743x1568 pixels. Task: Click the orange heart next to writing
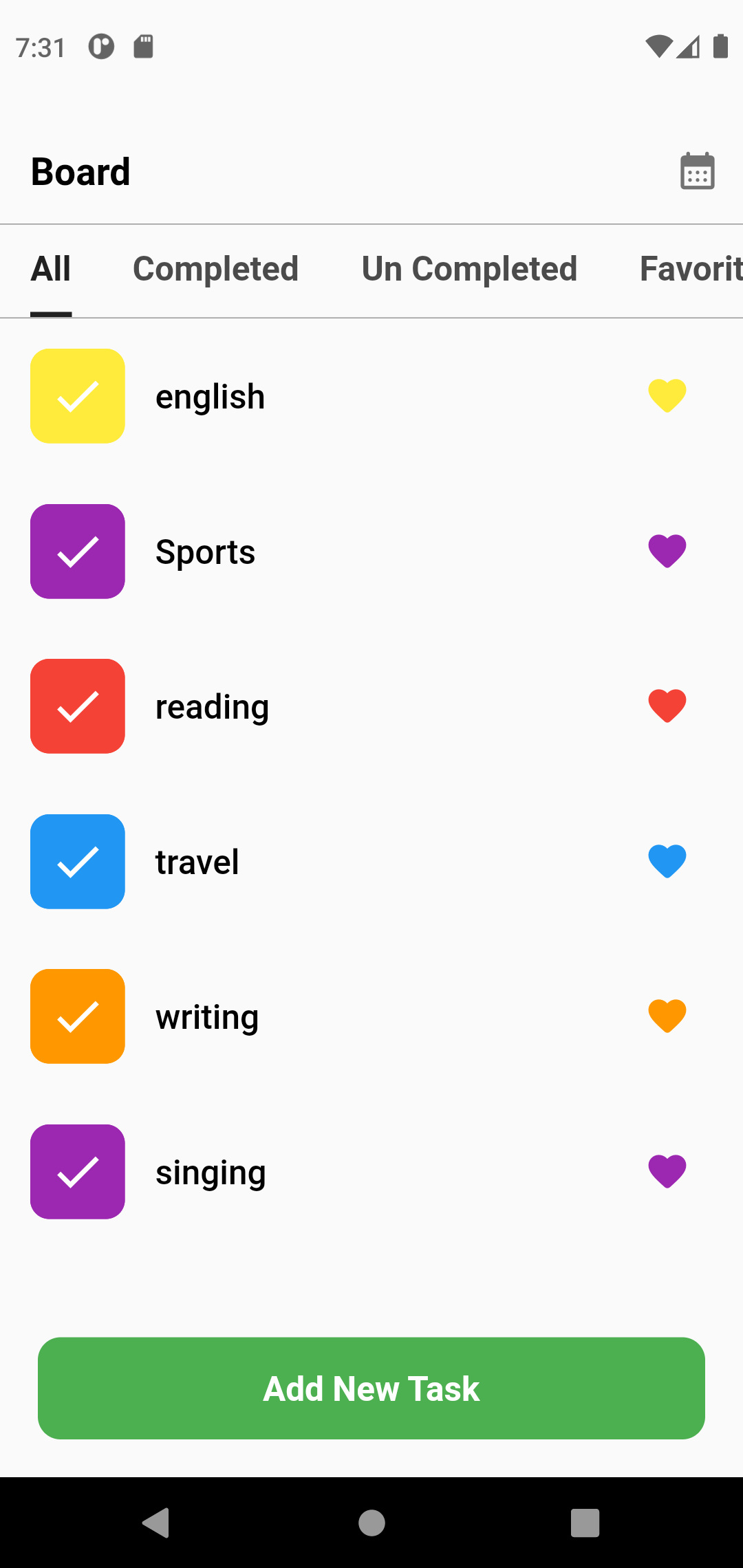pyautogui.click(x=667, y=1016)
